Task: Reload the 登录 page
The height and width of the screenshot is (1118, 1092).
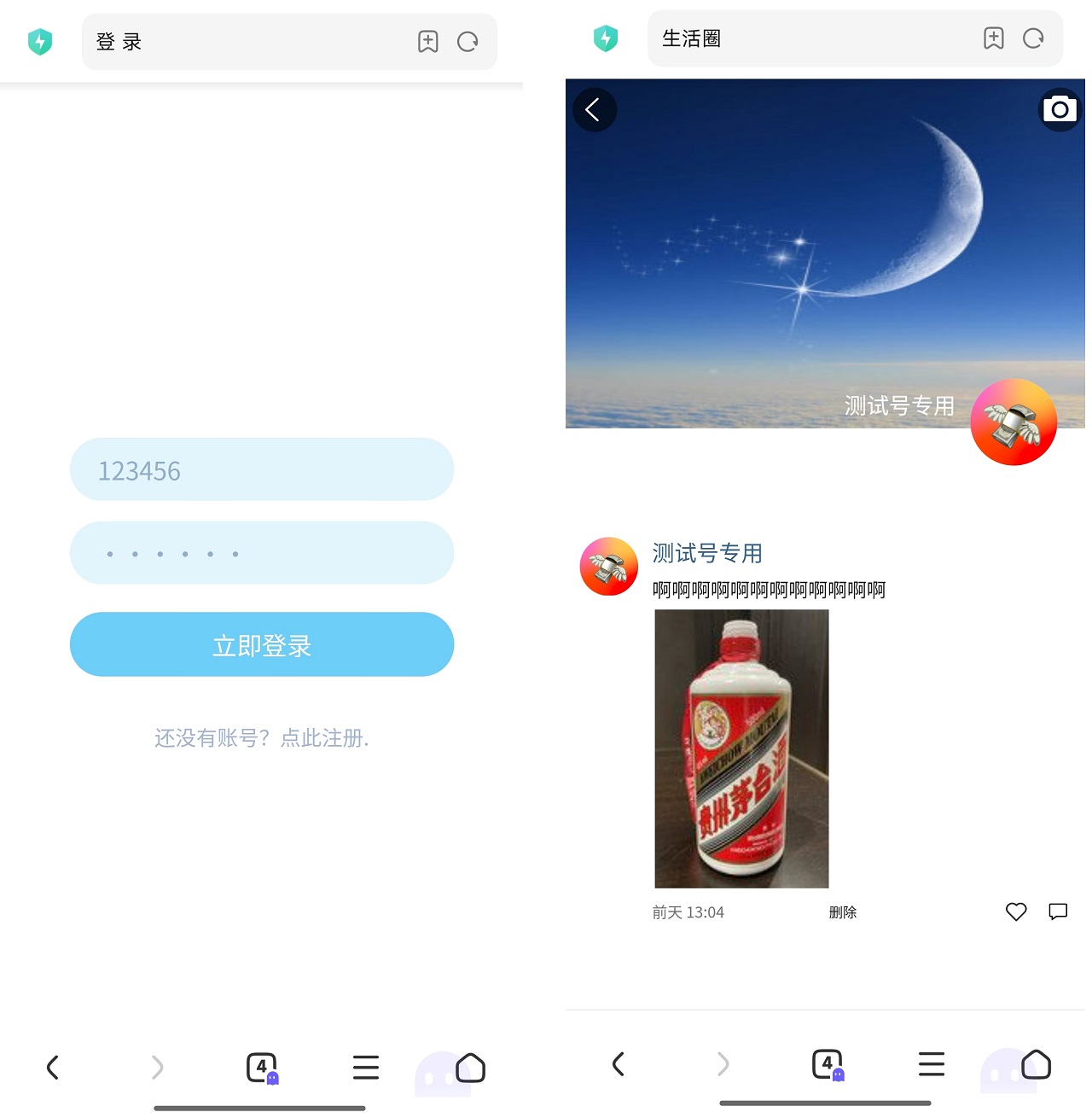Action: click(468, 42)
